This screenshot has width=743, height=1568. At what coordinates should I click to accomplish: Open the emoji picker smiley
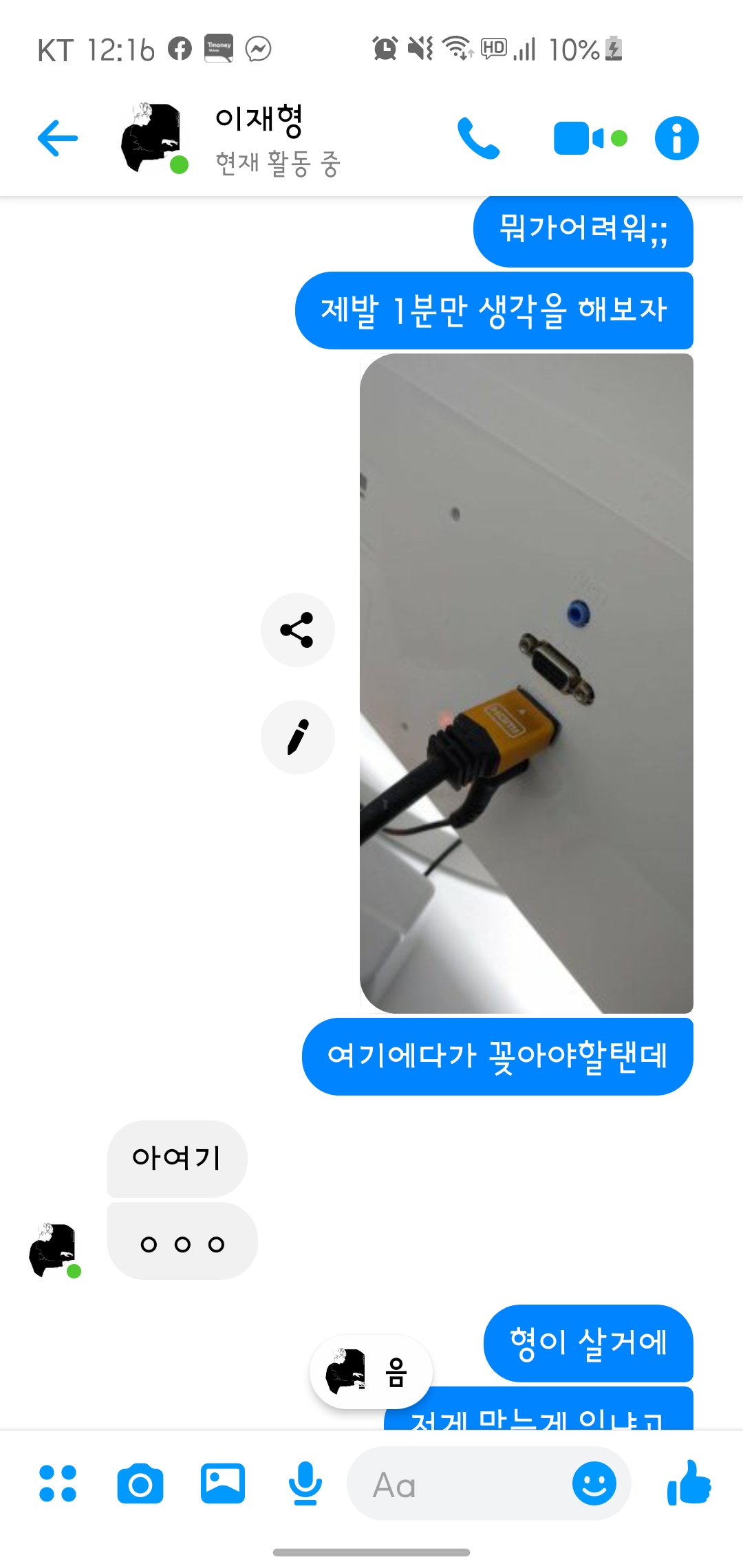(594, 1483)
